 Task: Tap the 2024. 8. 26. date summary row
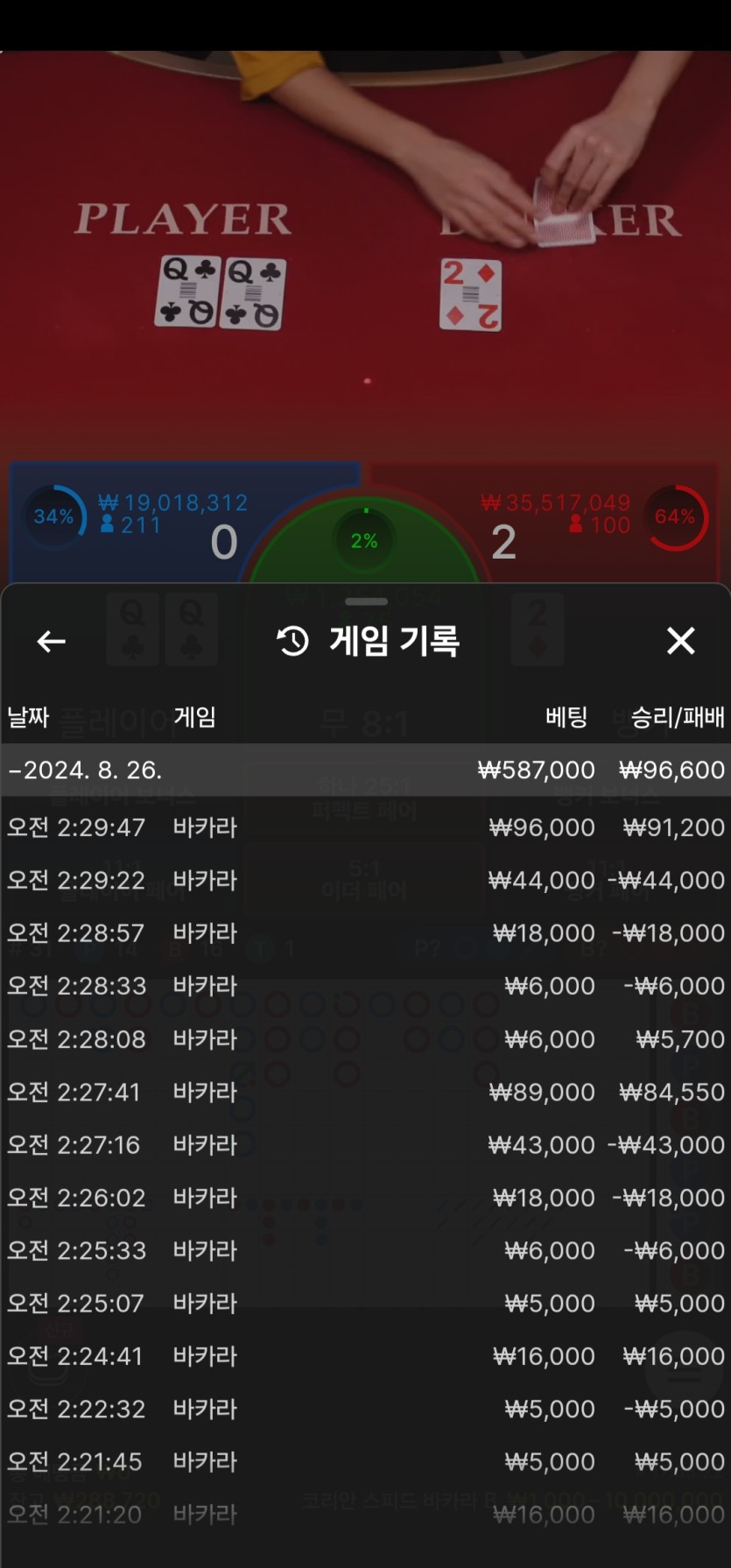[x=365, y=770]
